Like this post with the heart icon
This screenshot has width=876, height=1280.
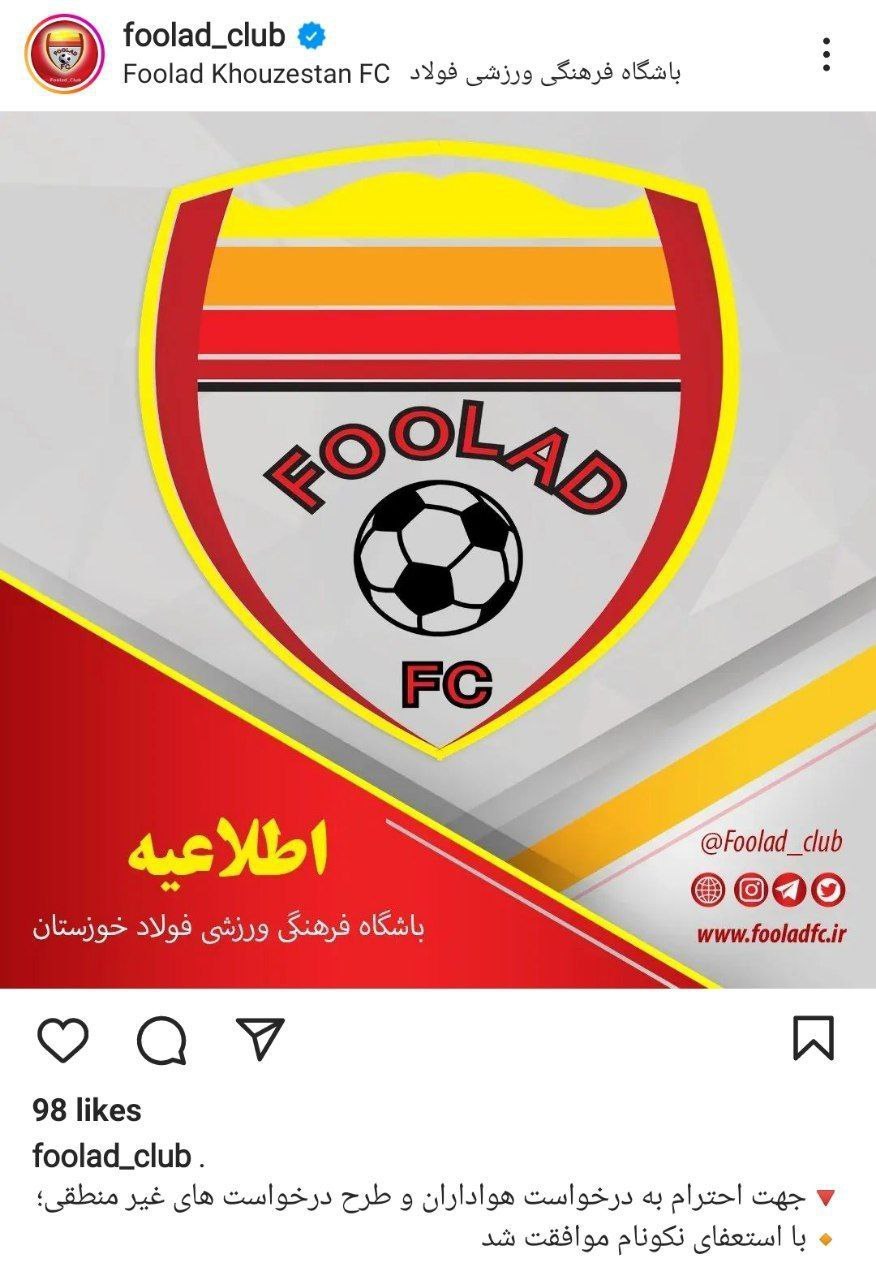(62, 1040)
